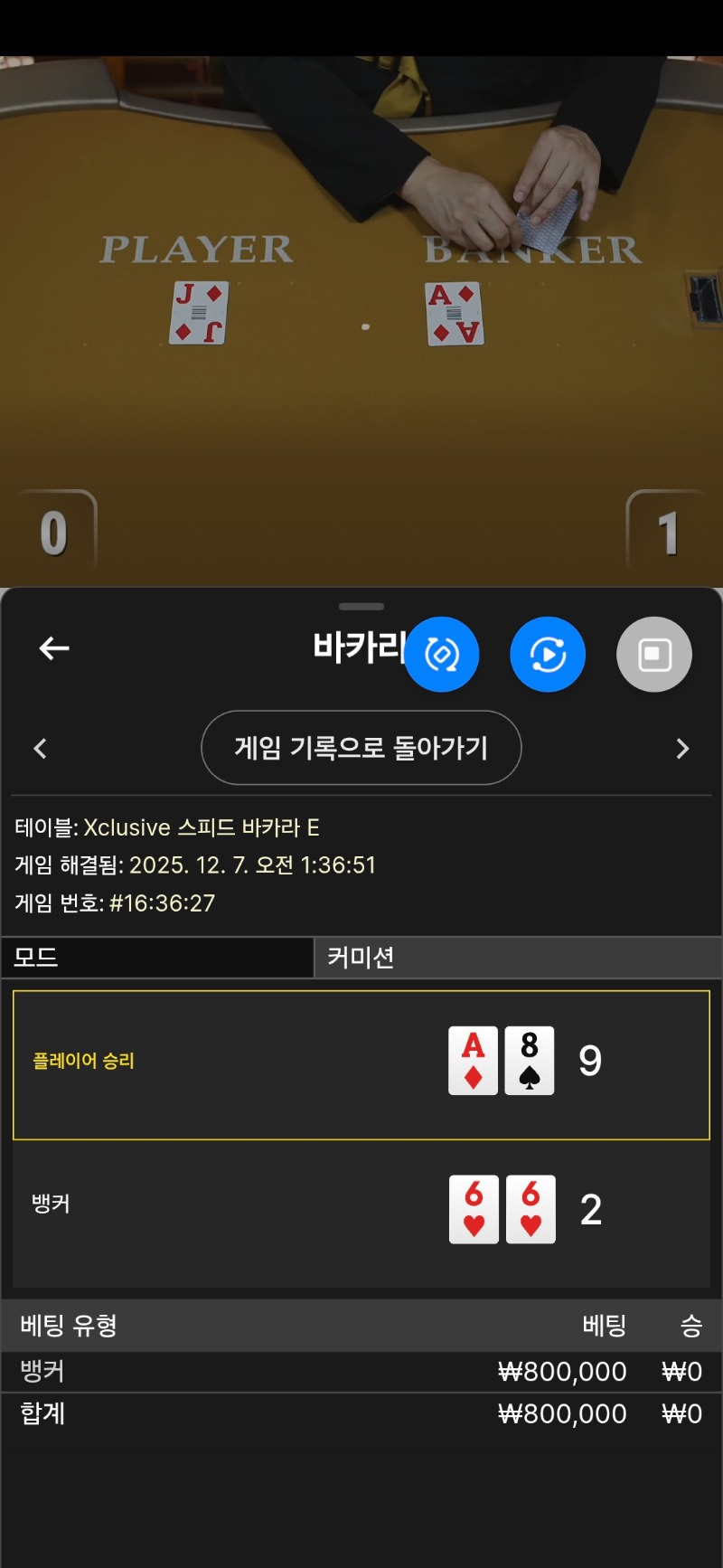Tap 게임 기록으로 돌아가기 button

point(361,748)
